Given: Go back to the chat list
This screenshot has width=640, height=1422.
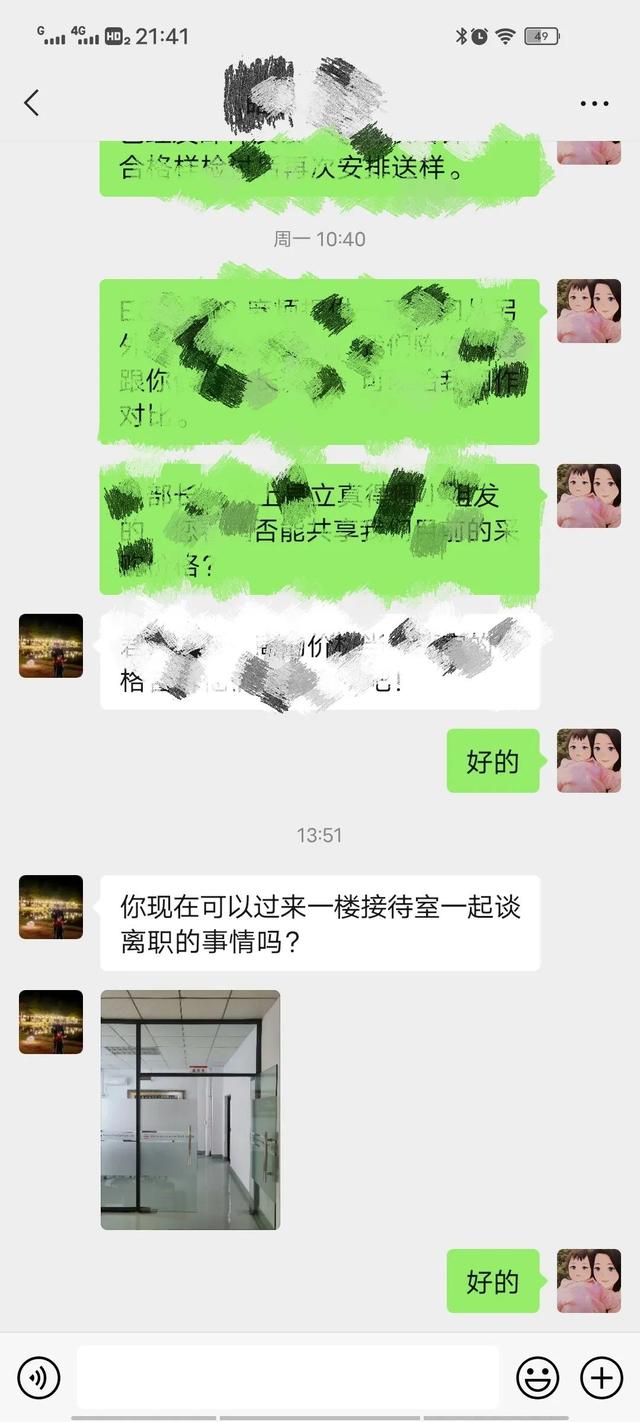Looking at the screenshot, I should click(32, 102).
